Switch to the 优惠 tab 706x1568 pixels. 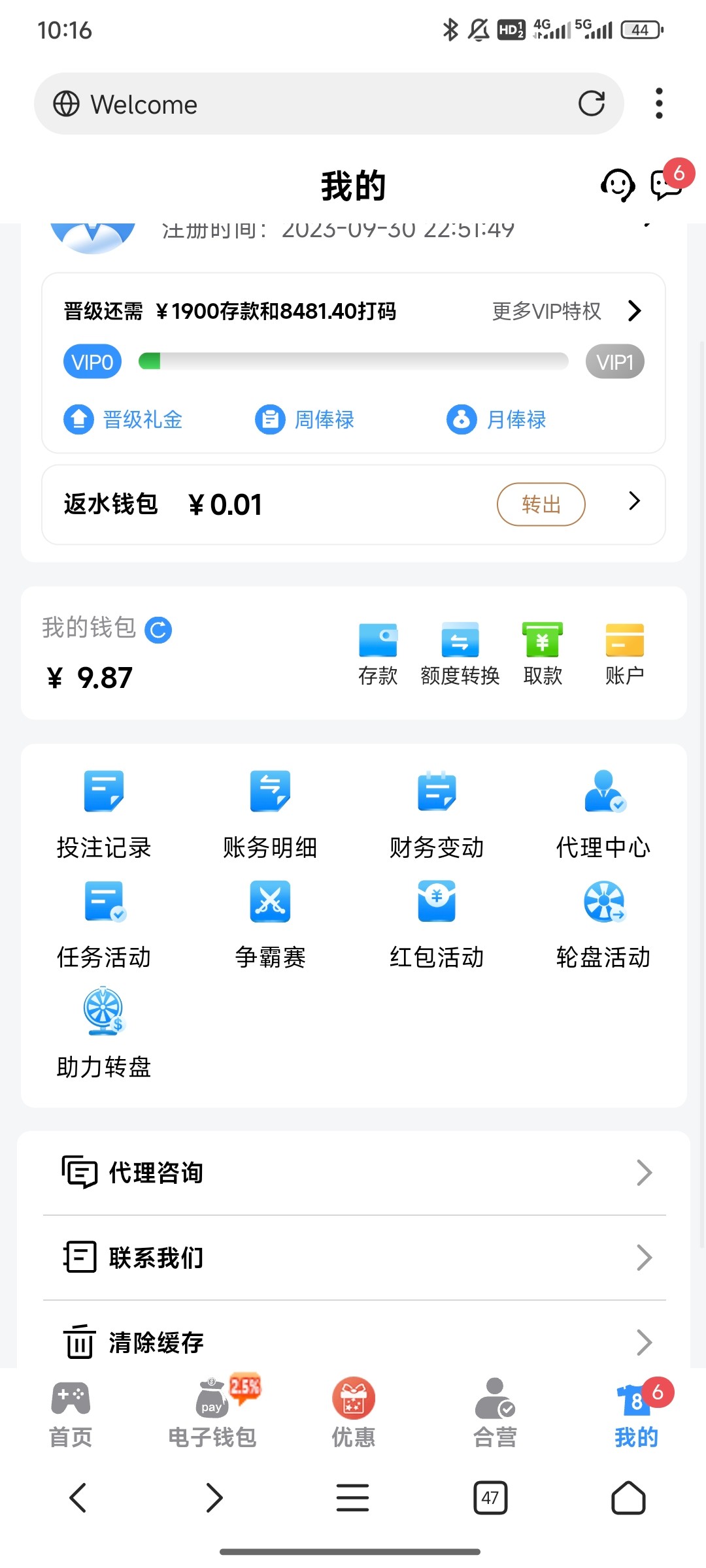354,1412
